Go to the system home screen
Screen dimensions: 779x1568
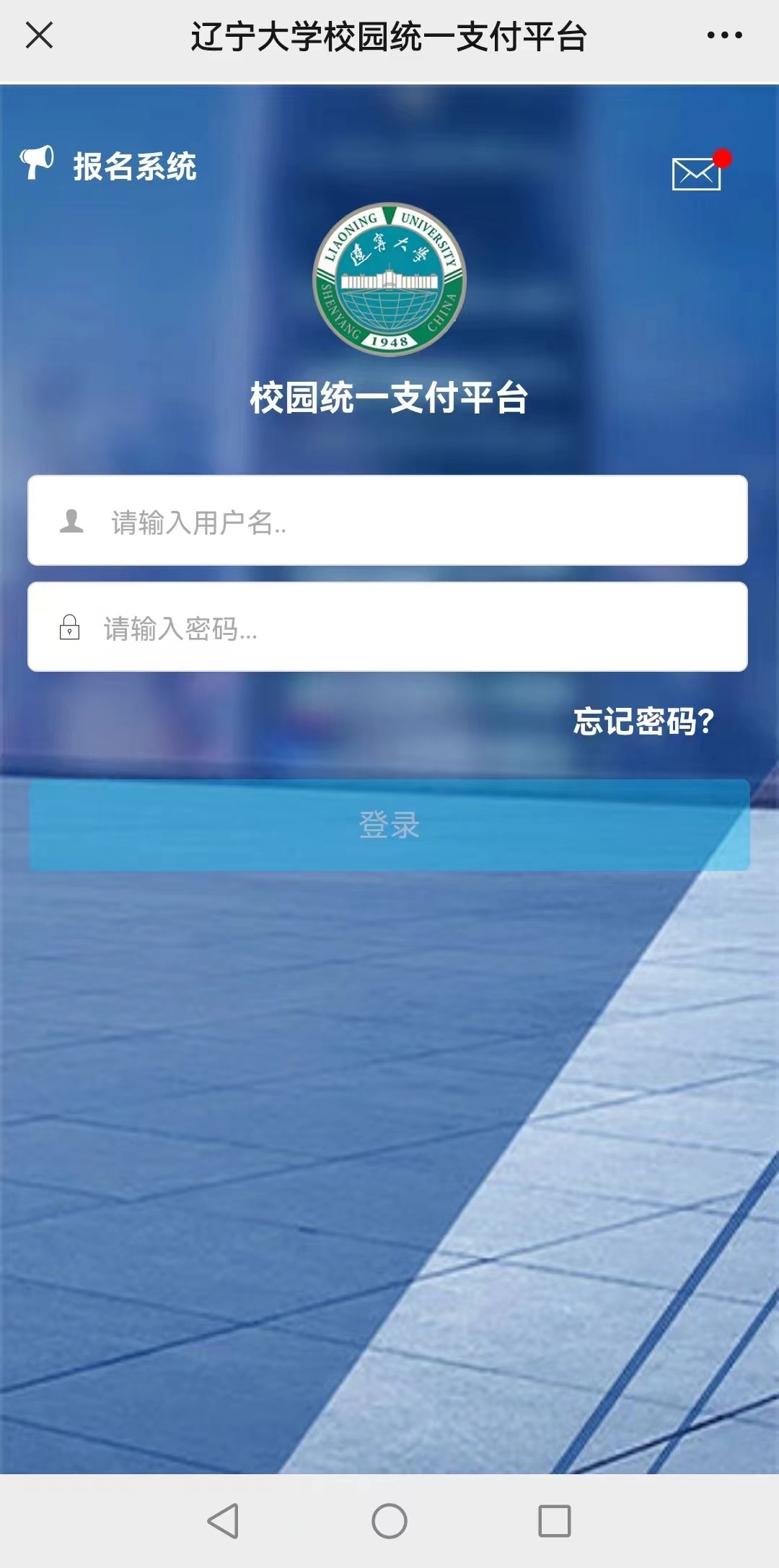(x=389, y=1521)
